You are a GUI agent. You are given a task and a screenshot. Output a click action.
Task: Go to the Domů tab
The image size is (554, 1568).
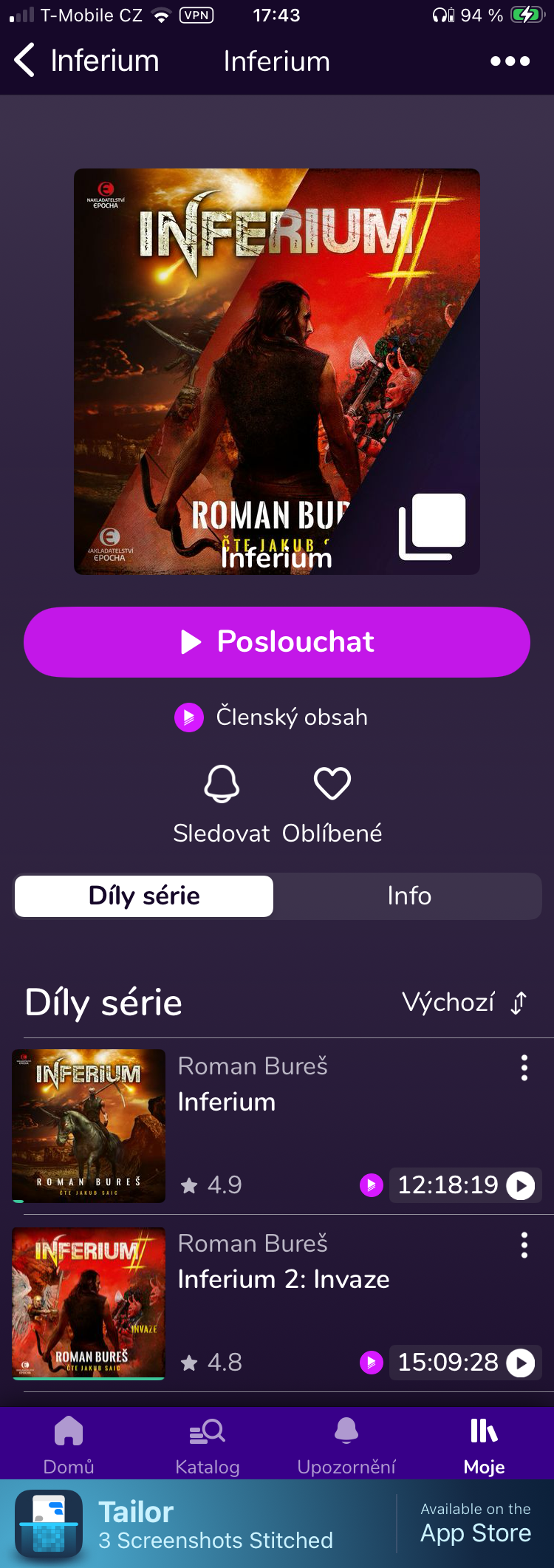pos(69,1445)
